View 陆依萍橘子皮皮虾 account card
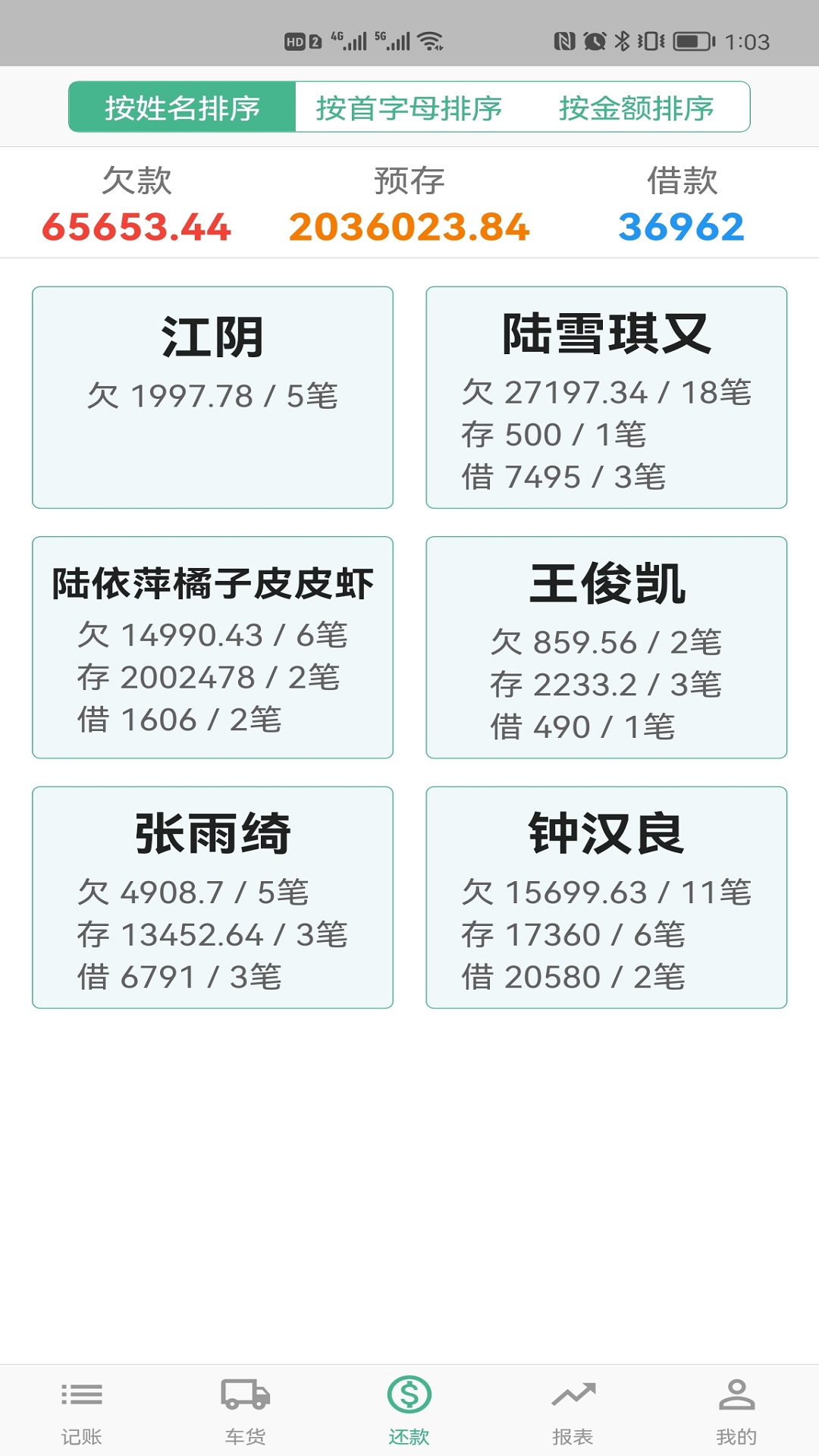Viewport: 819px width, 1456px height. point(212,648)
